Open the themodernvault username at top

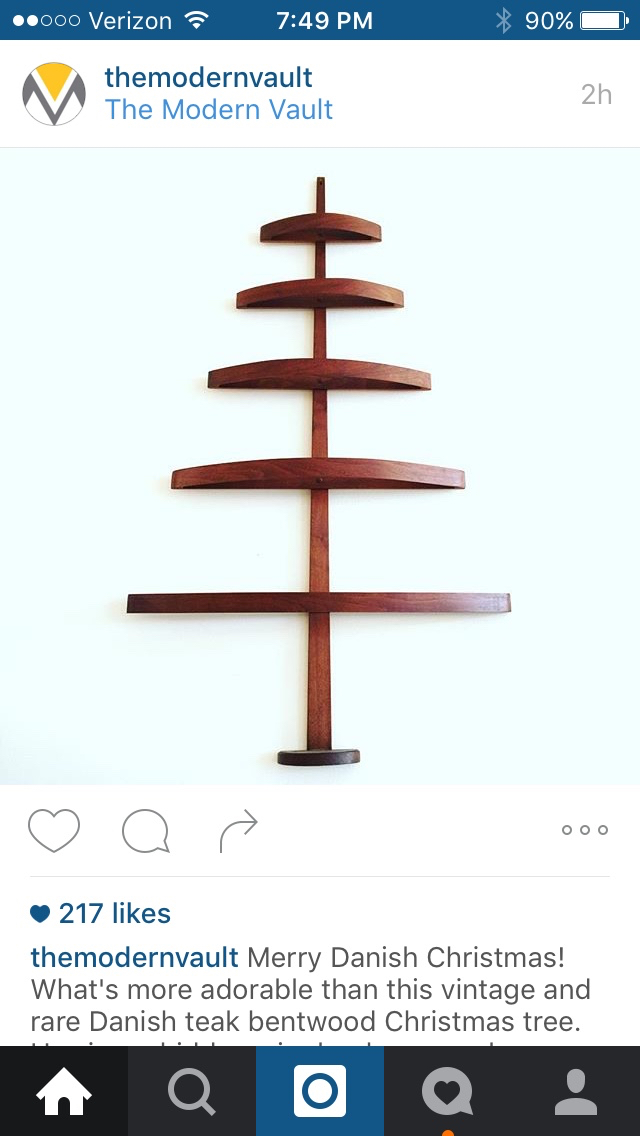208,77
